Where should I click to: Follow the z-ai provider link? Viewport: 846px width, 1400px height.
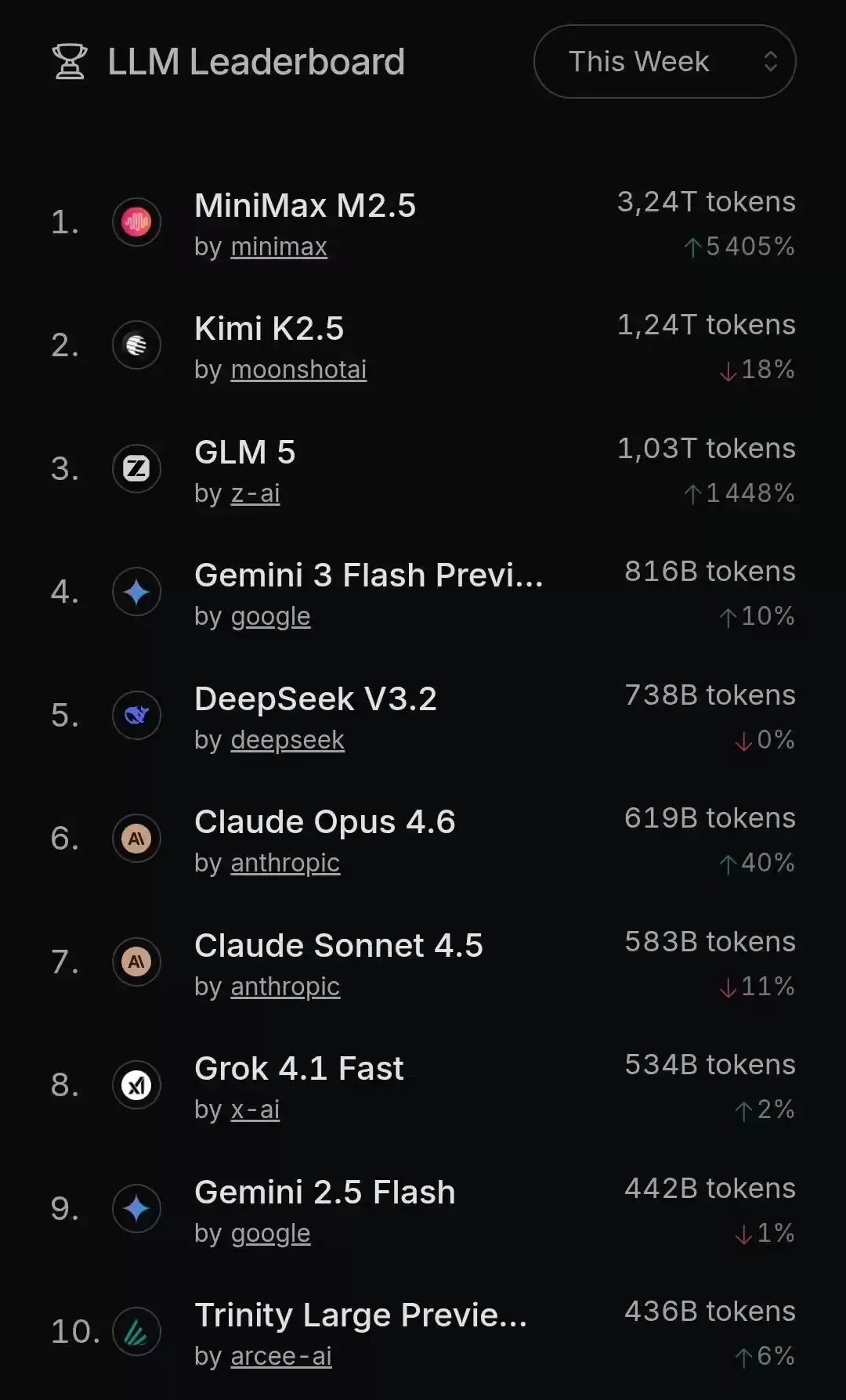[x=255, y=493]
